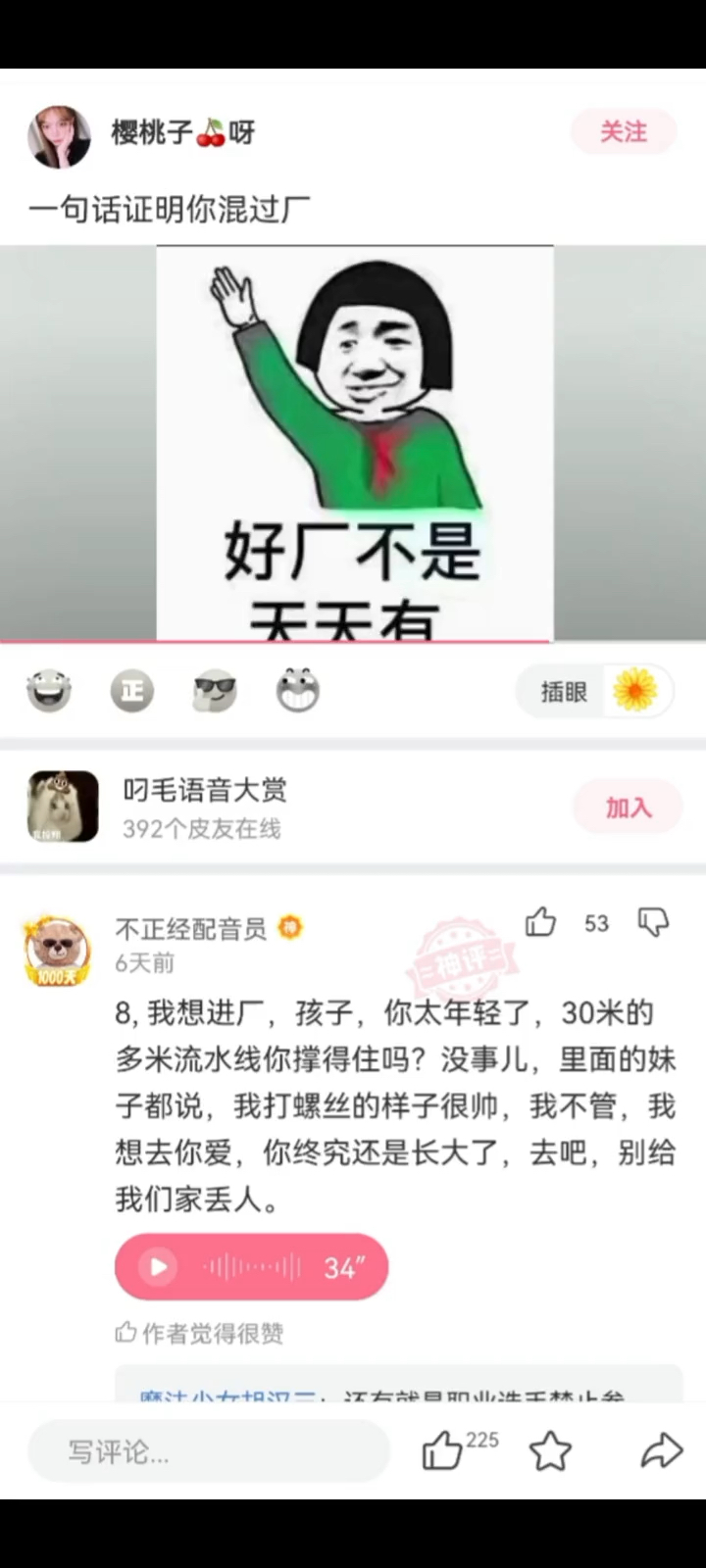Tap the 关注 follow button
This screenshot has height=1568, width=706.
pyautogui.click(x=623, y=132)
